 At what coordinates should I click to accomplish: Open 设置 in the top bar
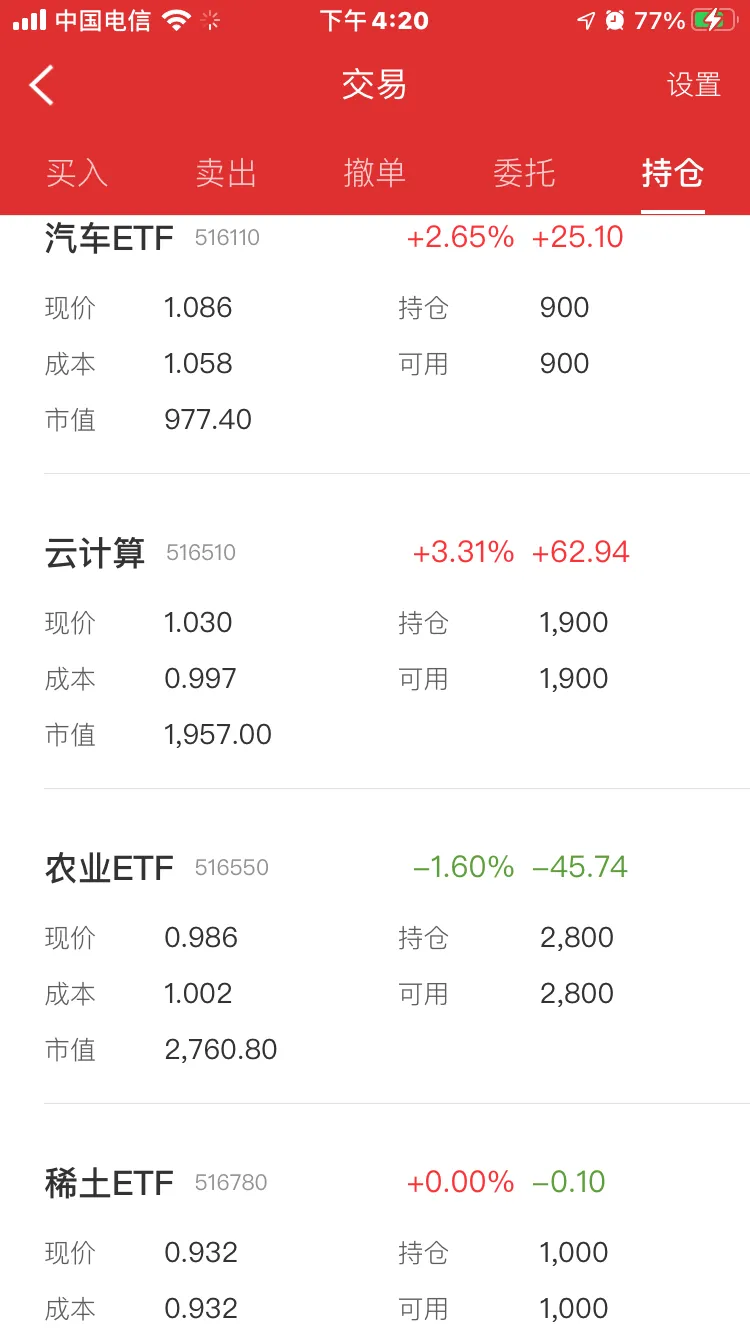(694, 86)
